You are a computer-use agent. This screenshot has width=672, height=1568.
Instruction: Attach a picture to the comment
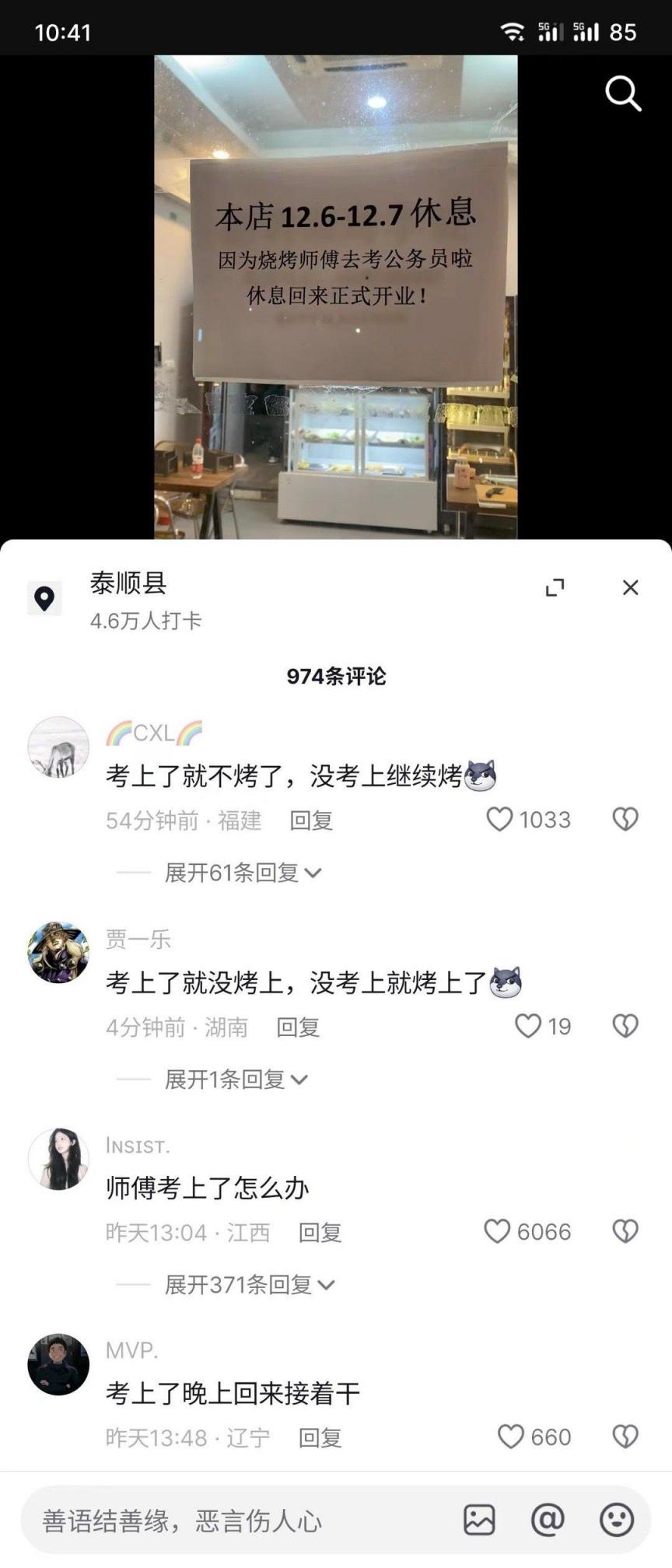[x=479, y=1520]
